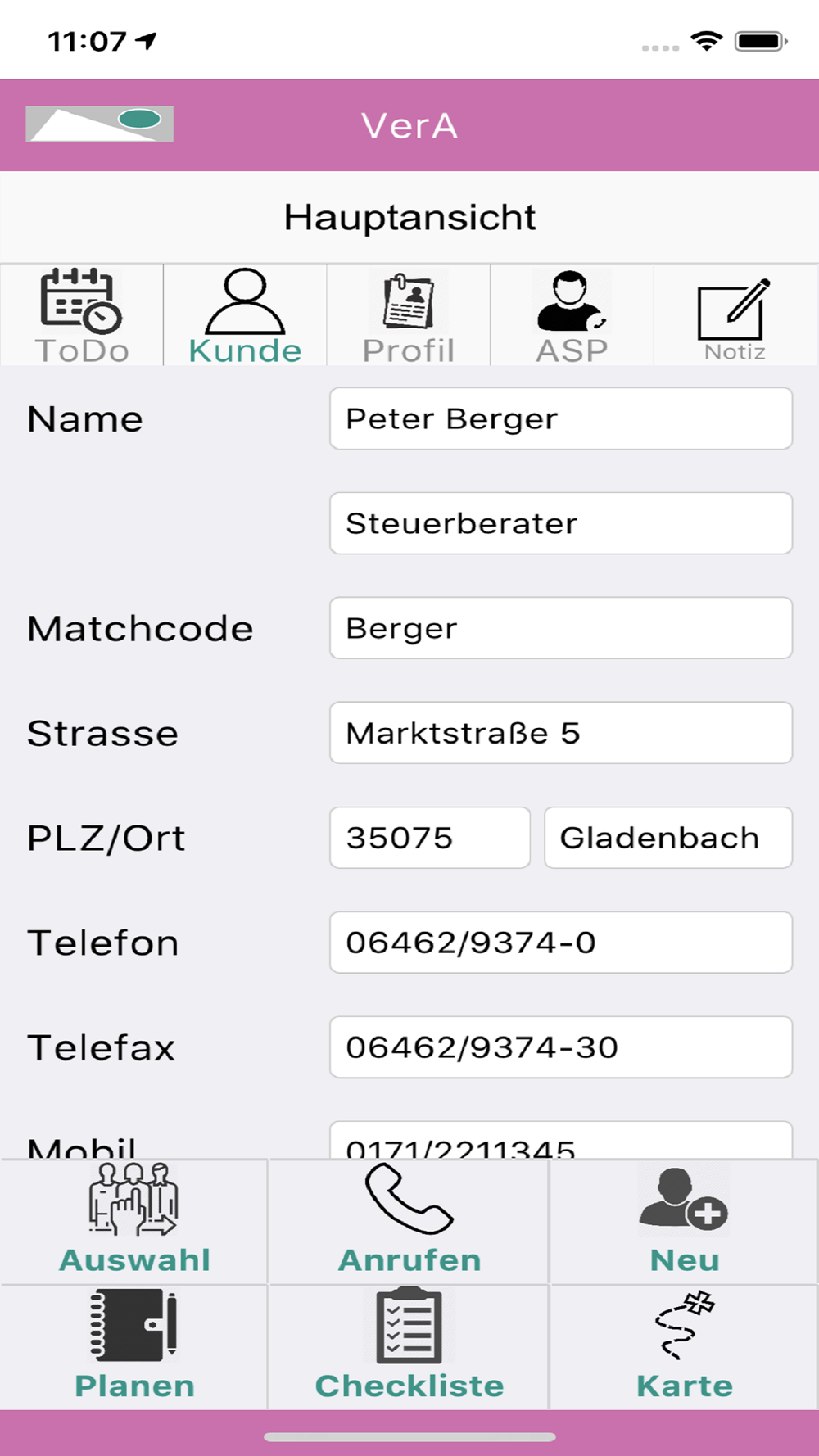Open the Auswahl customer selection
The height and width of the screenshot is (1456, 819).
coord(134,1221)
